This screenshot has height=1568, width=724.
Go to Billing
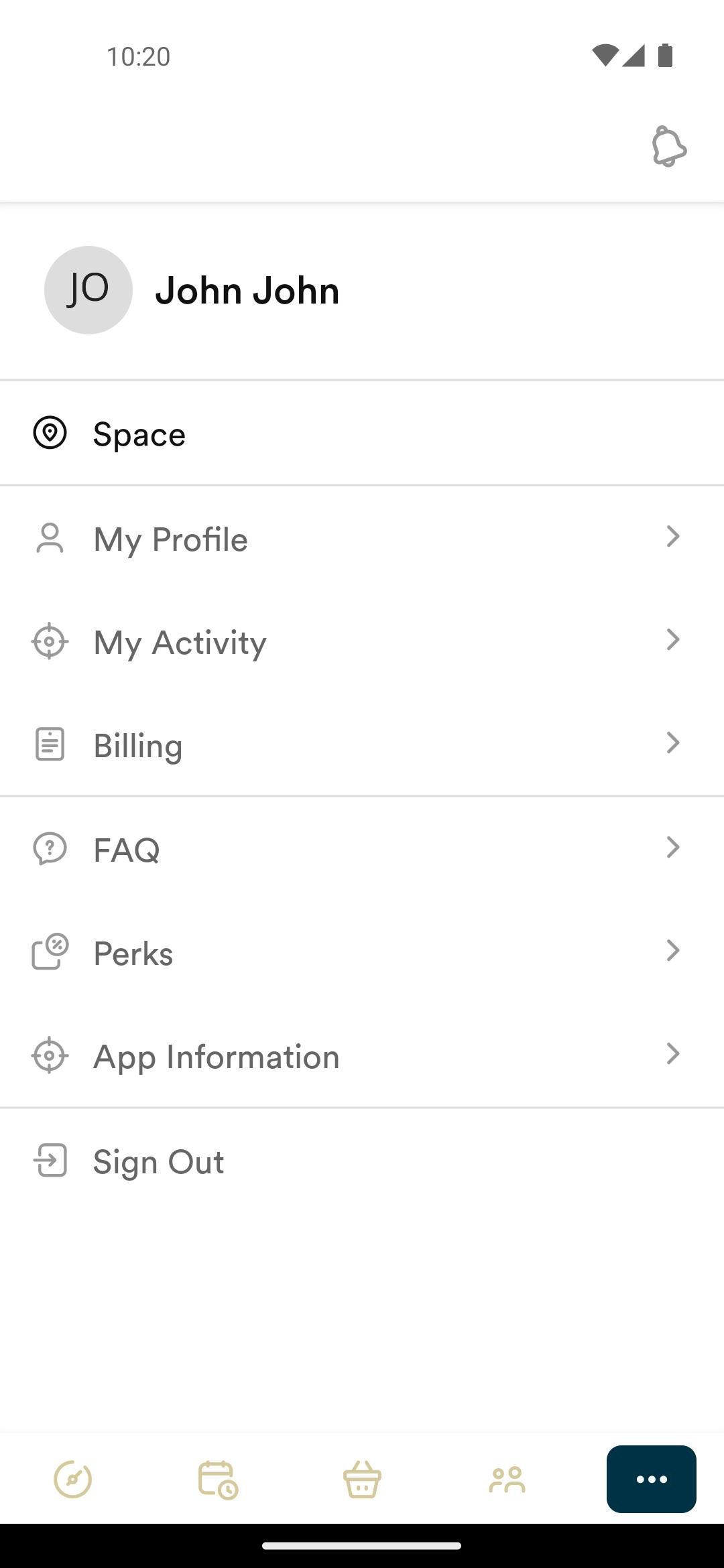(362, 745)
